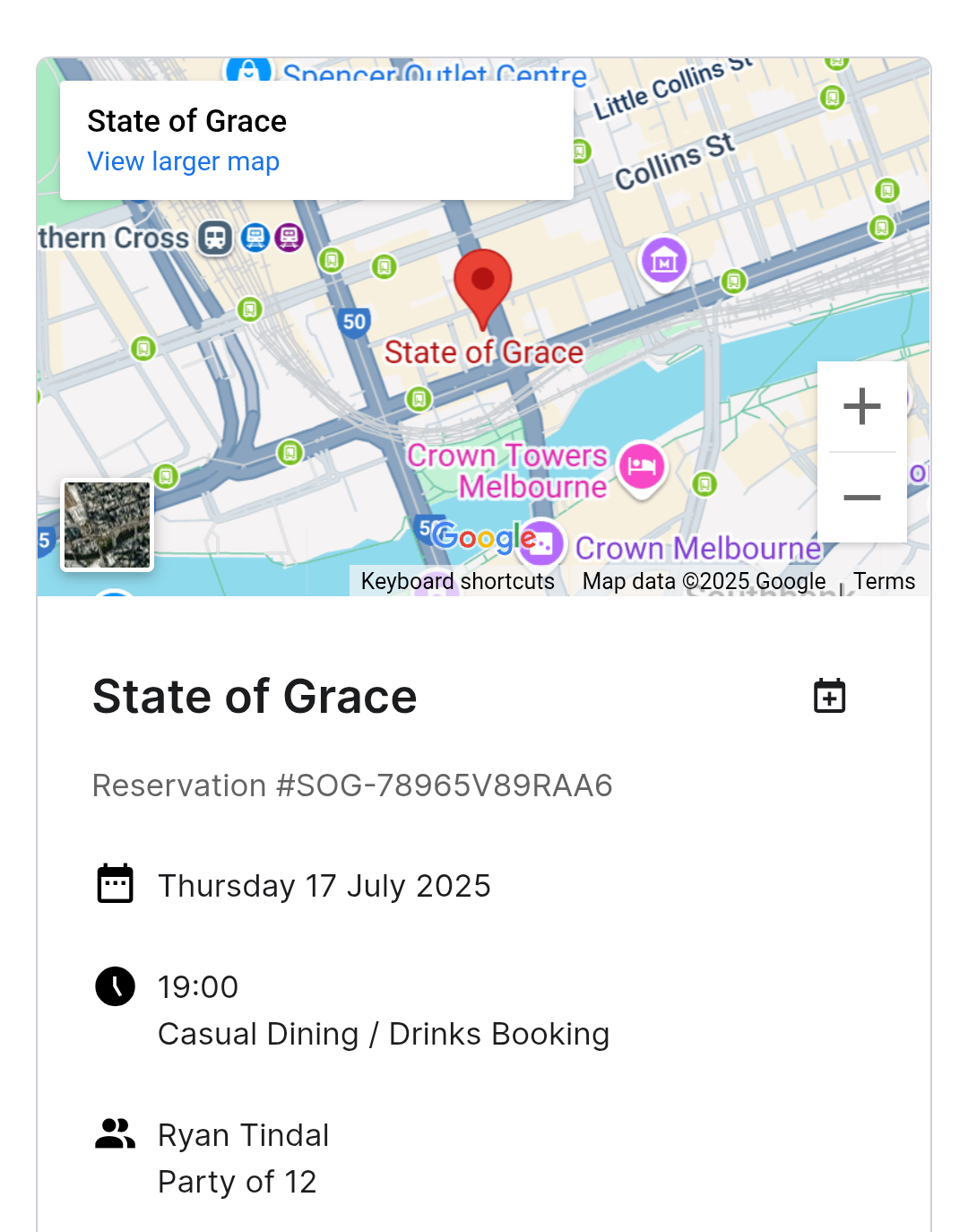
Task: Open View larger map link
Action: coord(183,161)
